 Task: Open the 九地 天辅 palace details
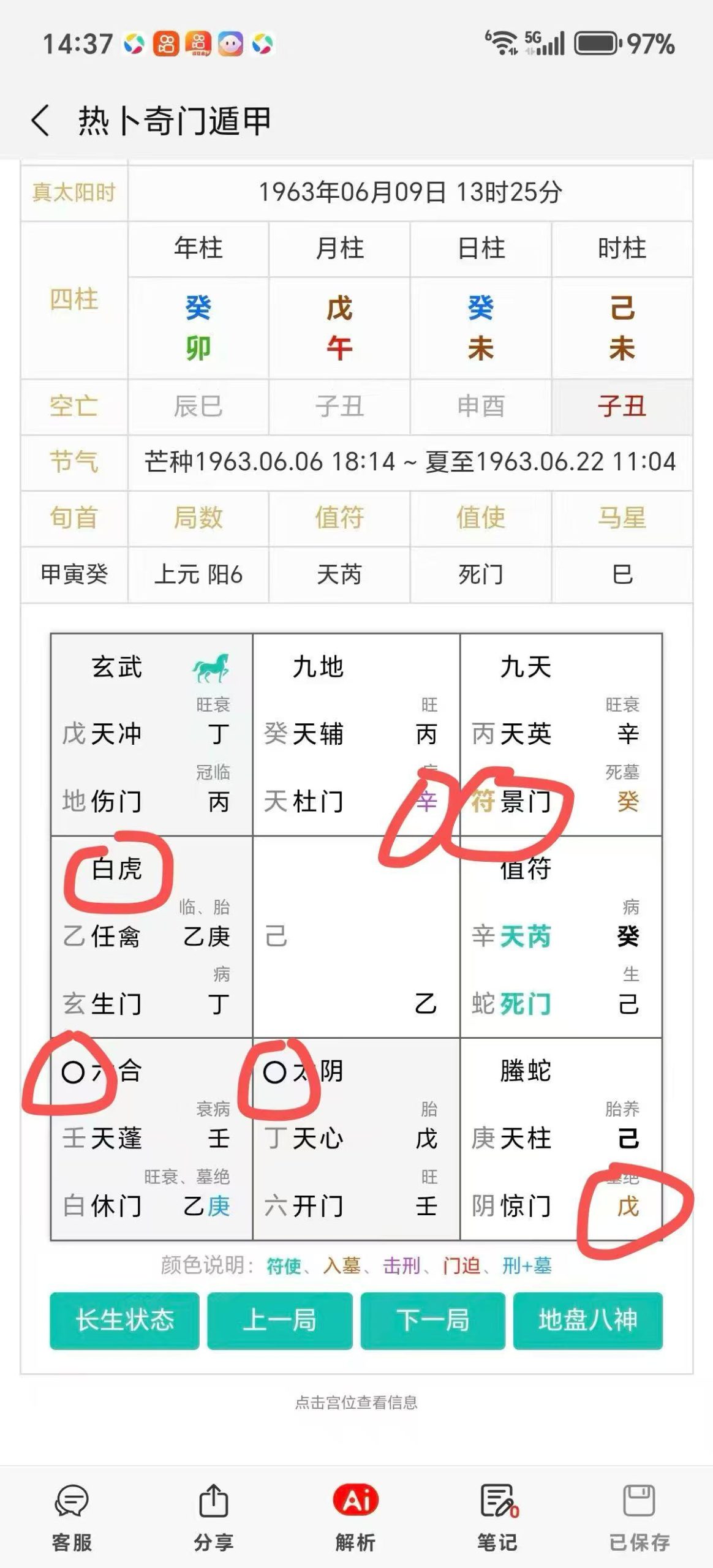356,734
